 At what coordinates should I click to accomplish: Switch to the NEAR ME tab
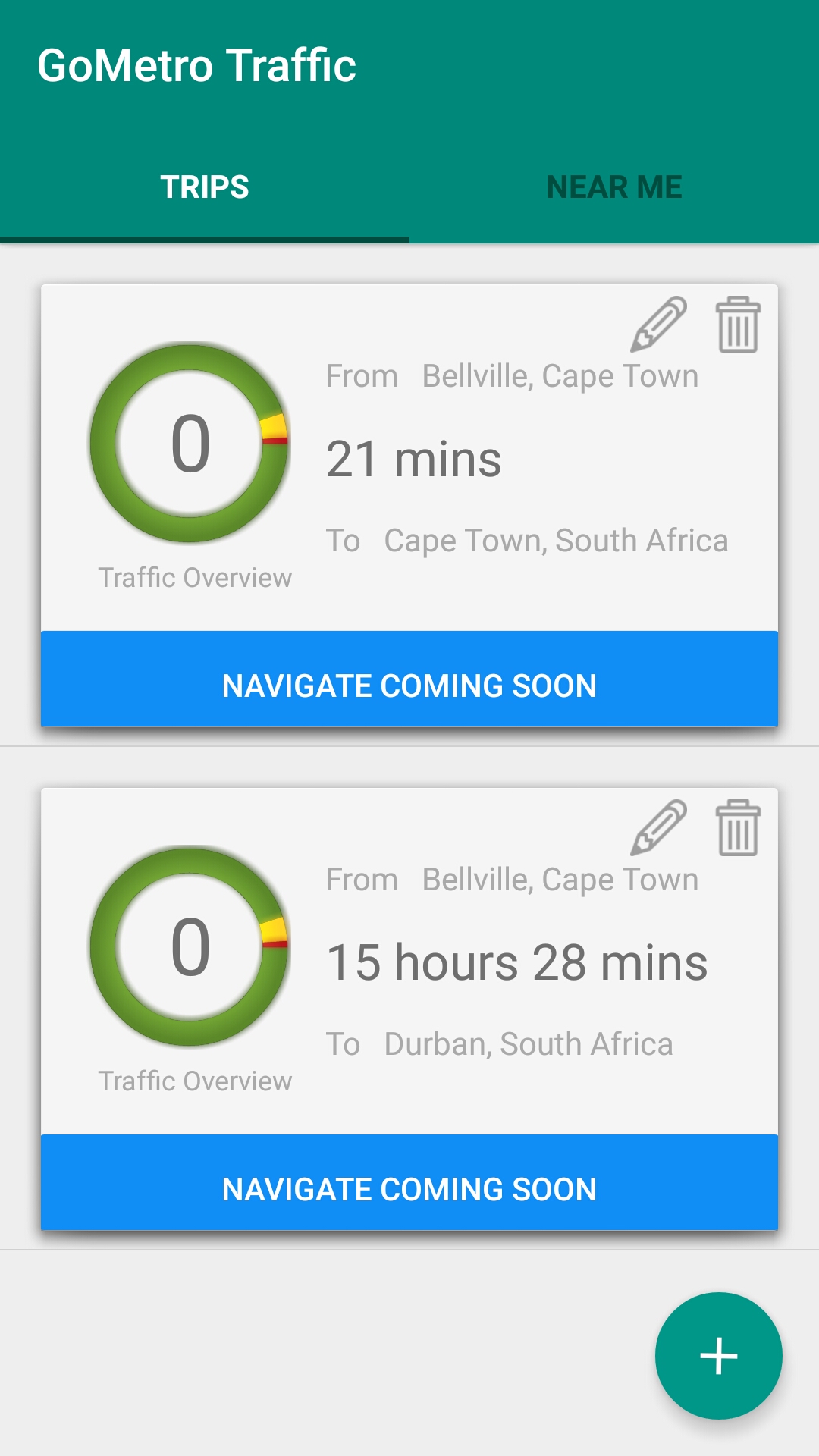614,187
